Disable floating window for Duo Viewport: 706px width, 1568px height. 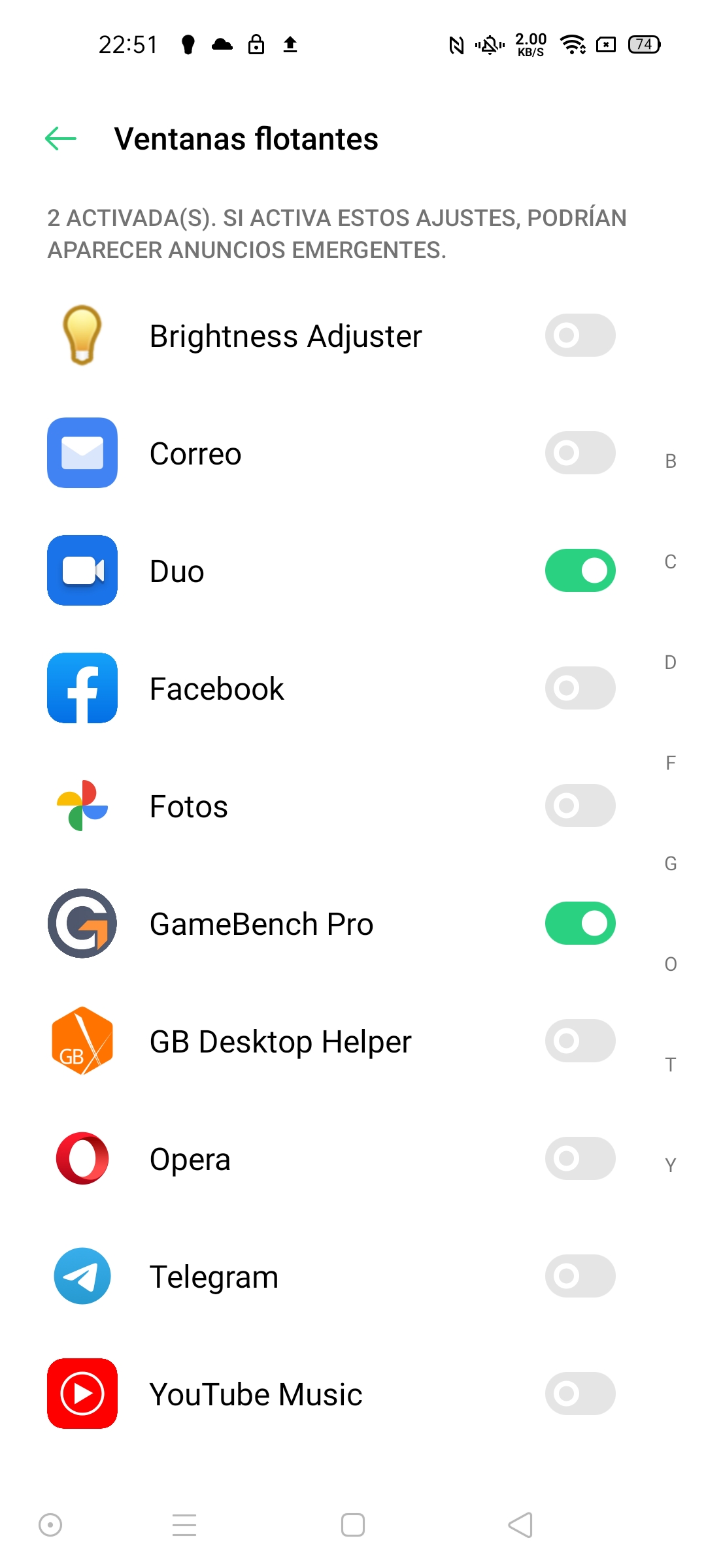[x=580, y=570]
